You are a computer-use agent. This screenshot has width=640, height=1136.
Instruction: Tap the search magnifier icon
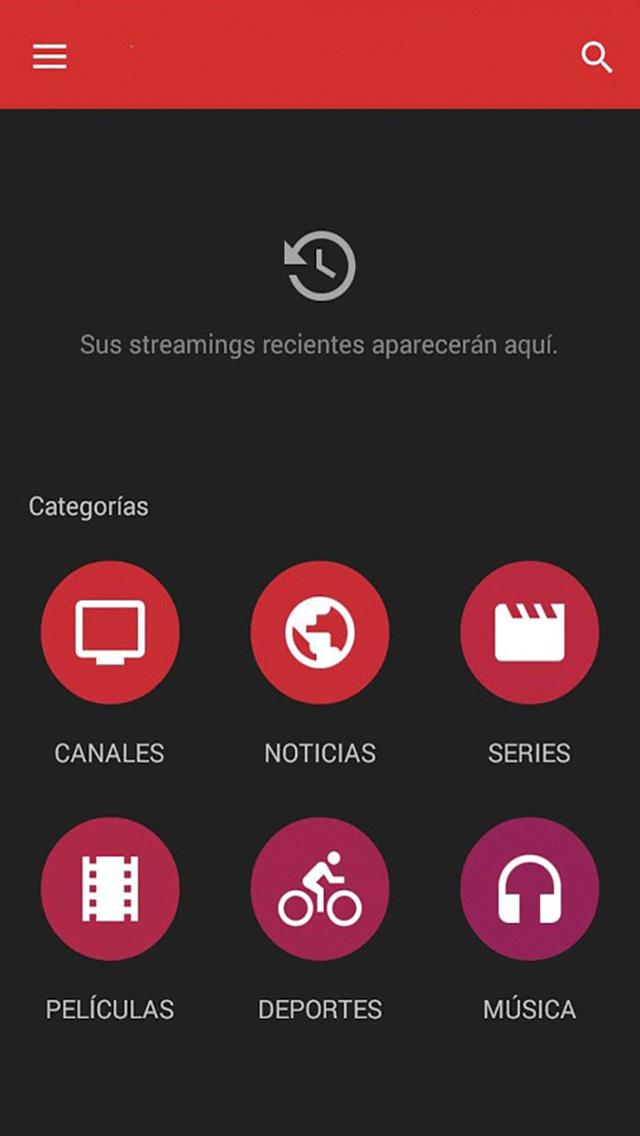(596, 58)
